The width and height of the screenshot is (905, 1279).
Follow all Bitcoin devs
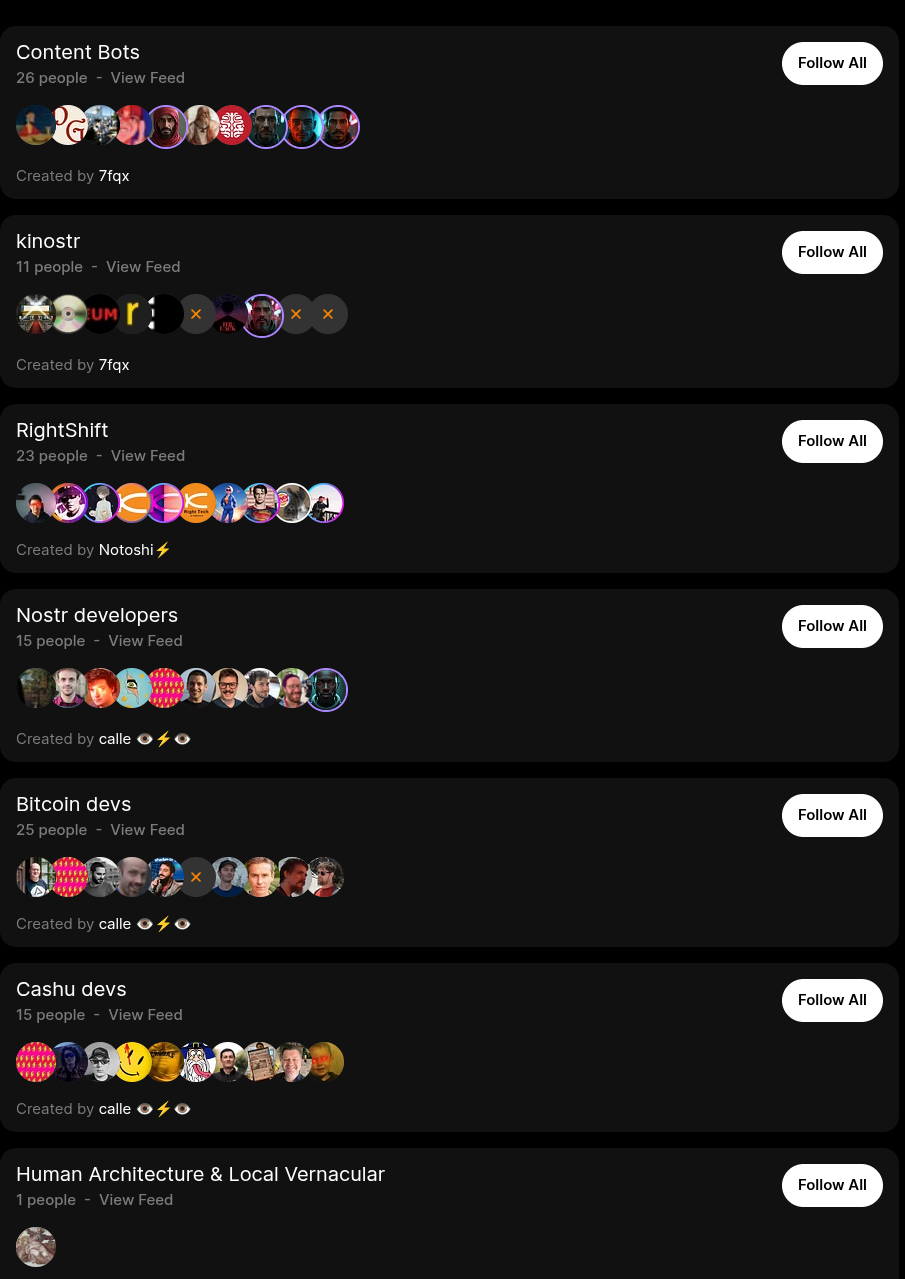[x=832, y=815]
